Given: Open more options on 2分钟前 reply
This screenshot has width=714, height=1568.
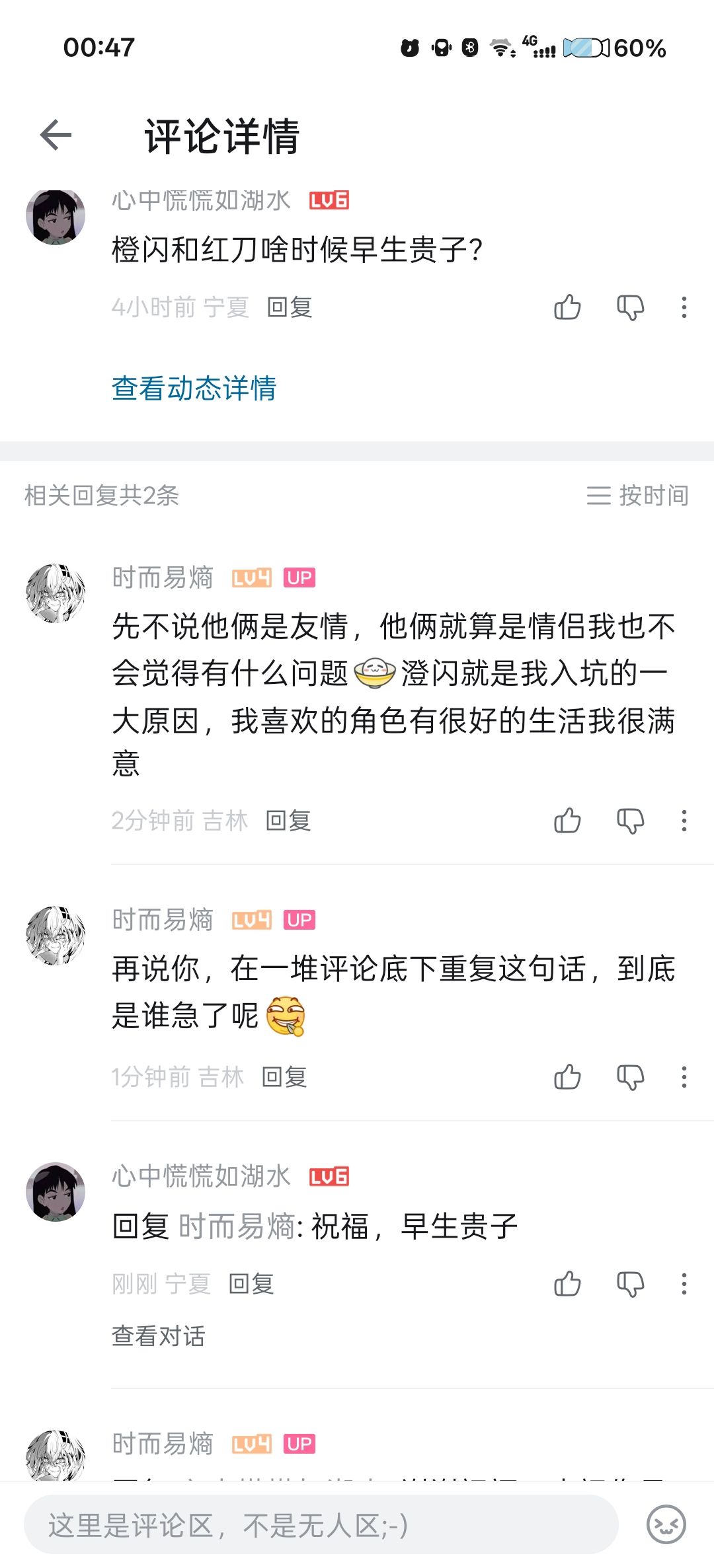Looking at the screenshot, I should click(684, 821).
